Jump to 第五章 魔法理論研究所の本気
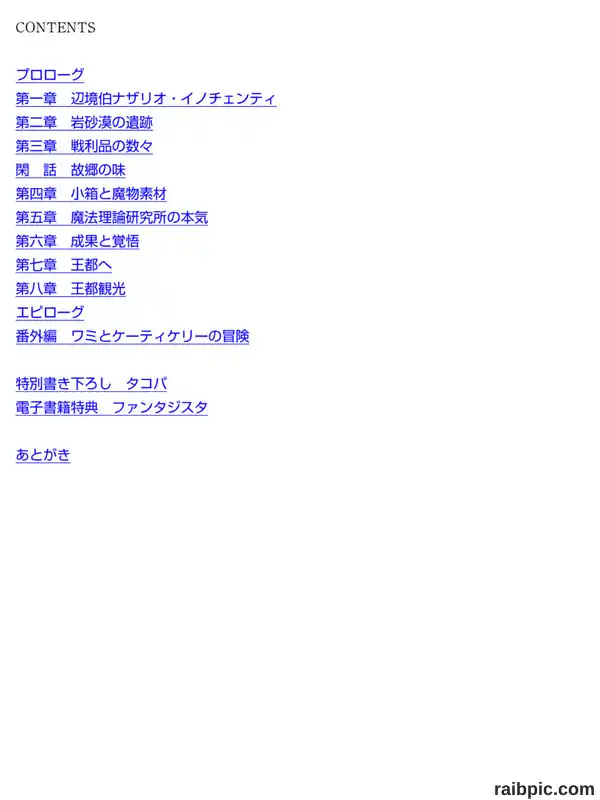 pos(112,218)
